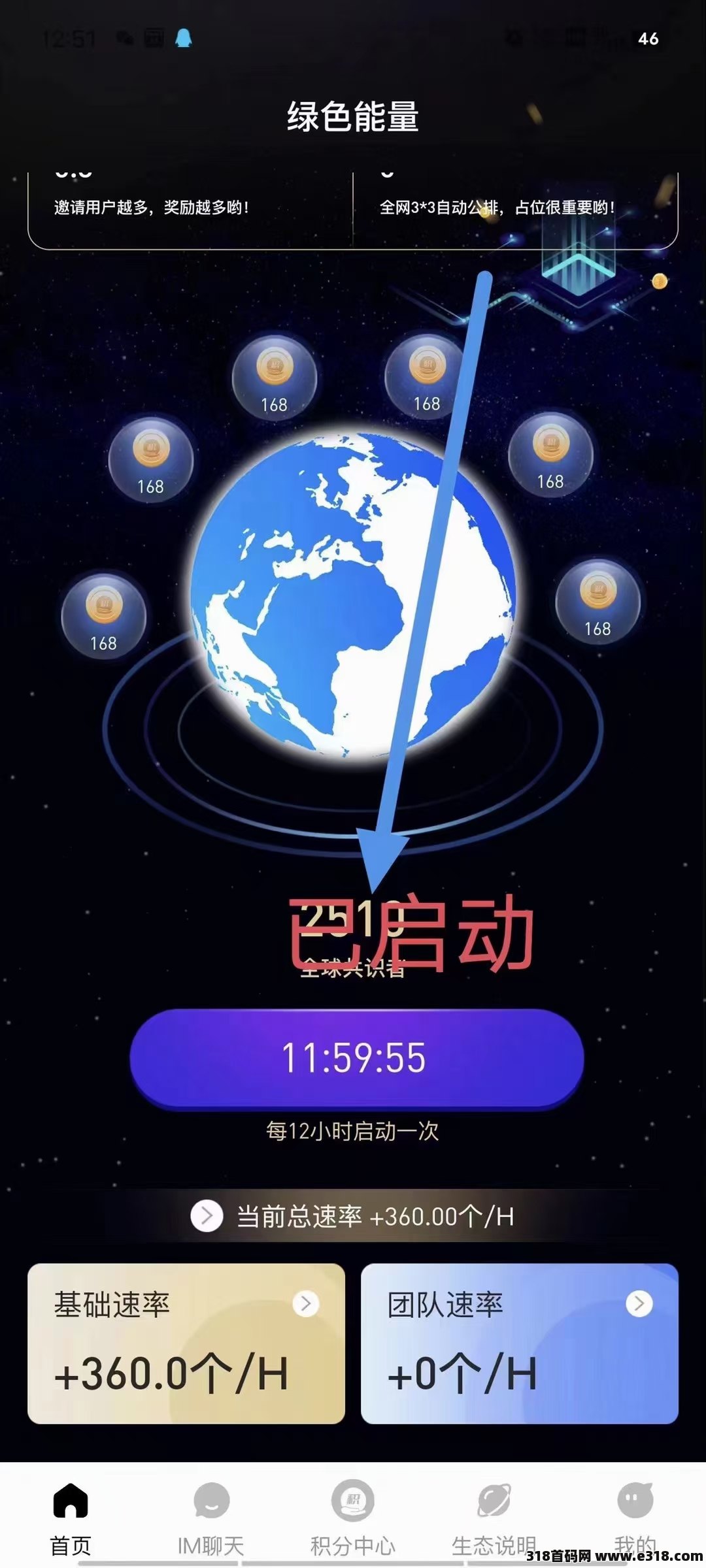Select the 生态说明 tab
The width and height of the screenshot is (706, 1568).
point(494,1517)
